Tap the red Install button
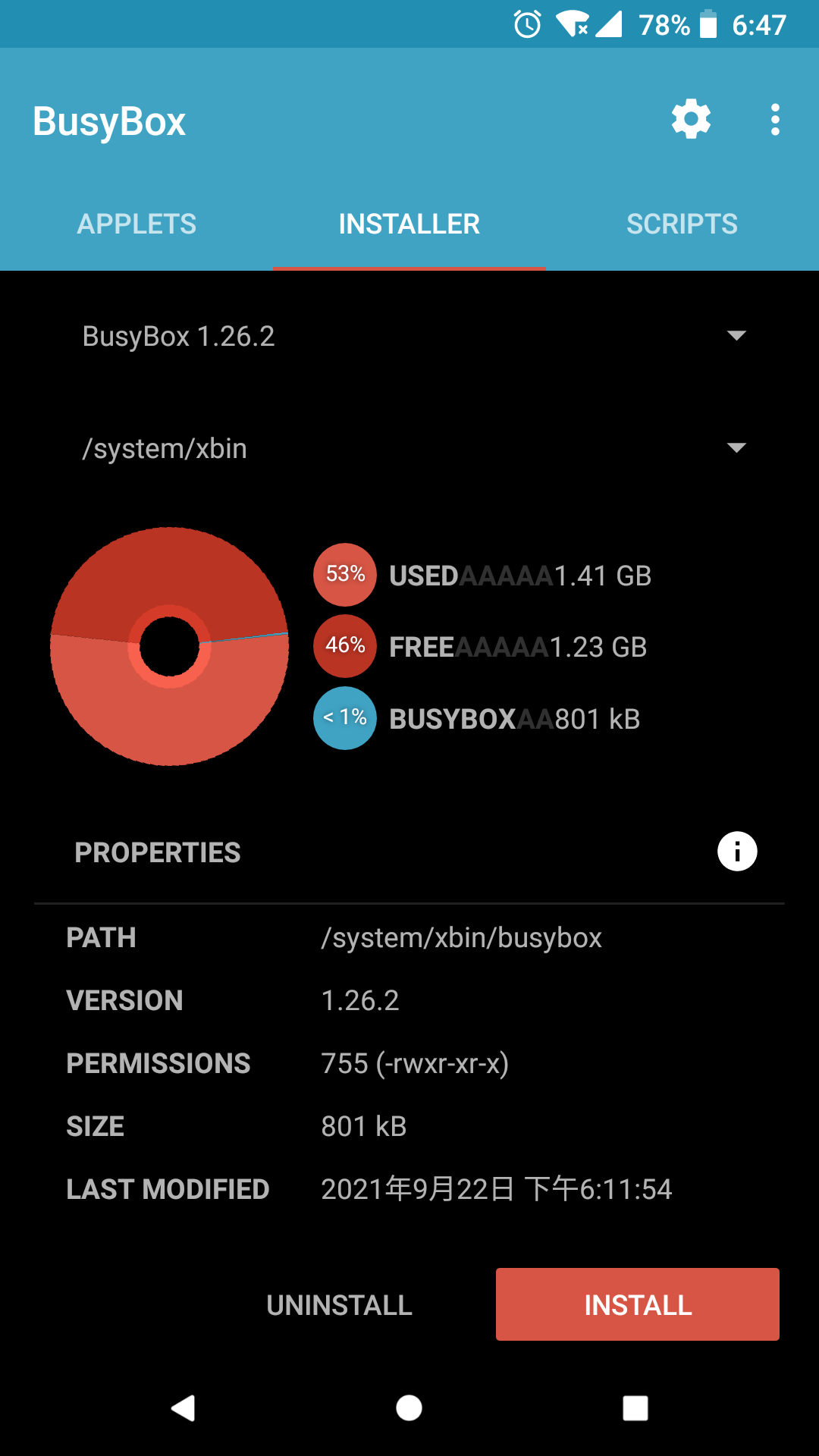 pos(637,1304)
